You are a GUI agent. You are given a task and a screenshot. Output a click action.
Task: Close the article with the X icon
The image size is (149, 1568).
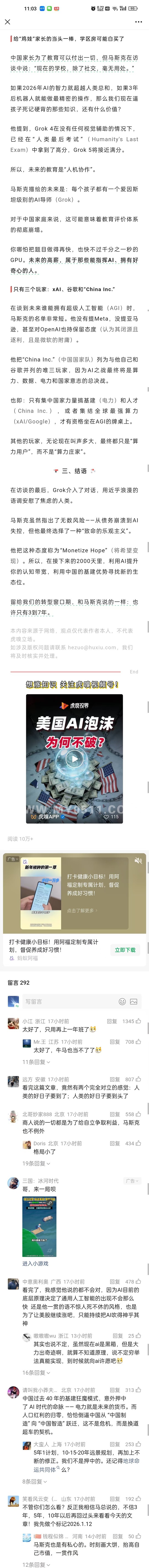[7, 22]
